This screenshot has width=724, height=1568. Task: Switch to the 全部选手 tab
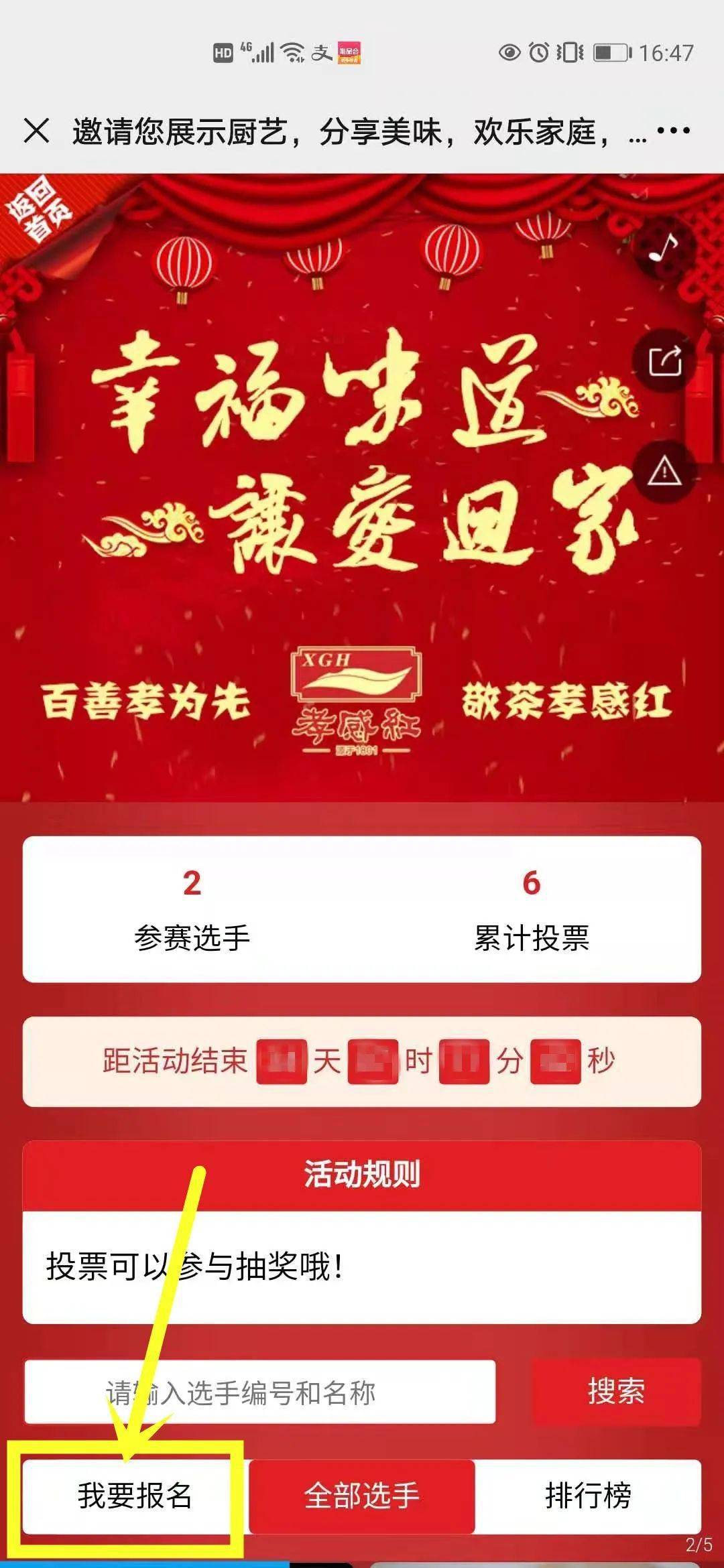(361, 1496)
